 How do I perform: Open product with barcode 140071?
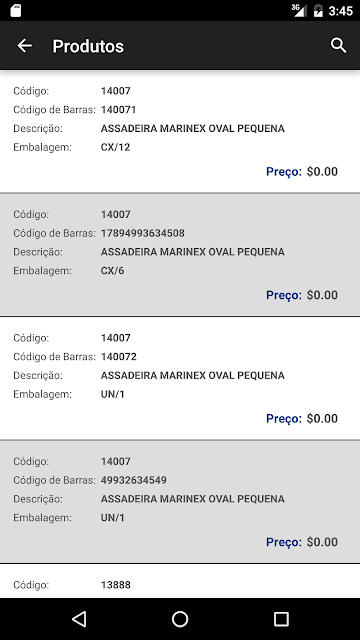point(180,131)
